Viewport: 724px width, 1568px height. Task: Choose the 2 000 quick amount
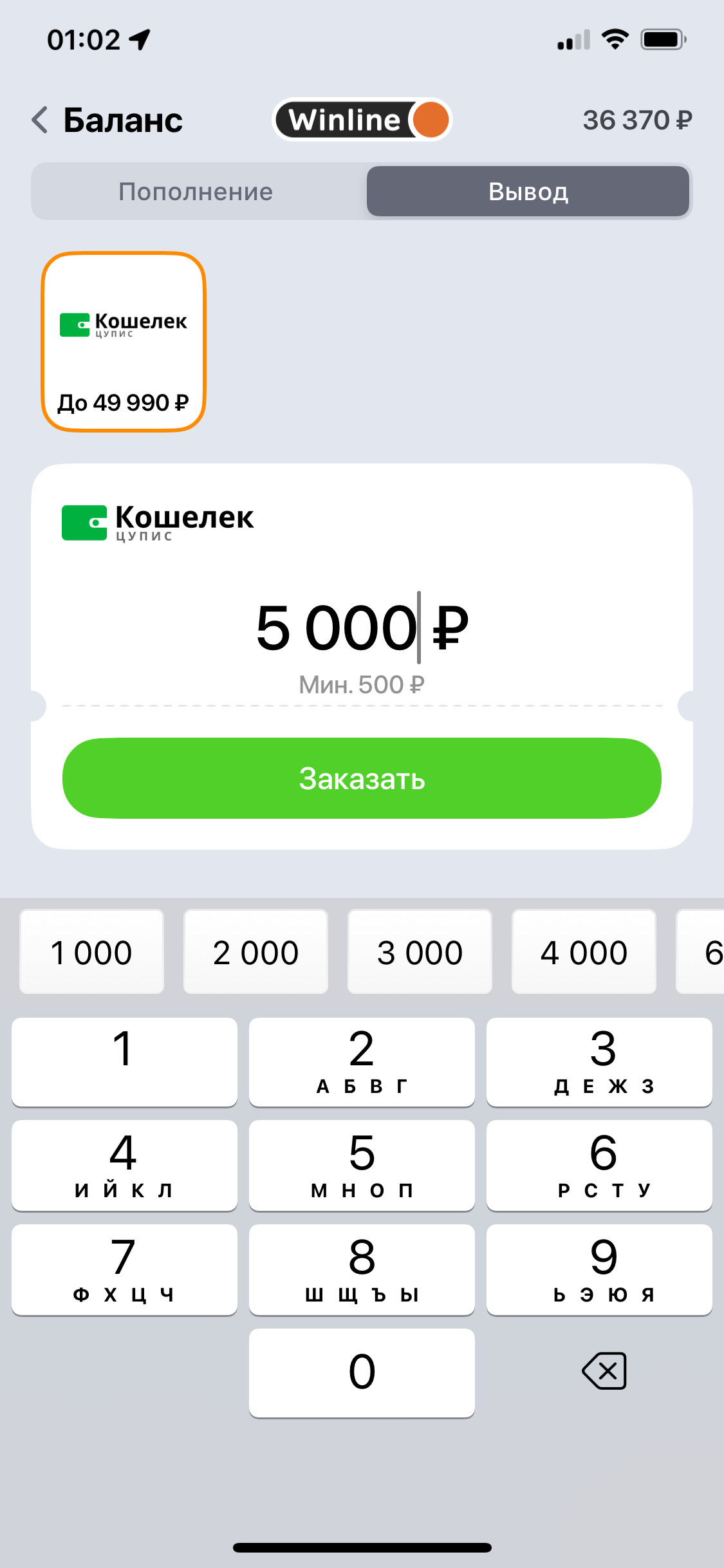point(255,952)
